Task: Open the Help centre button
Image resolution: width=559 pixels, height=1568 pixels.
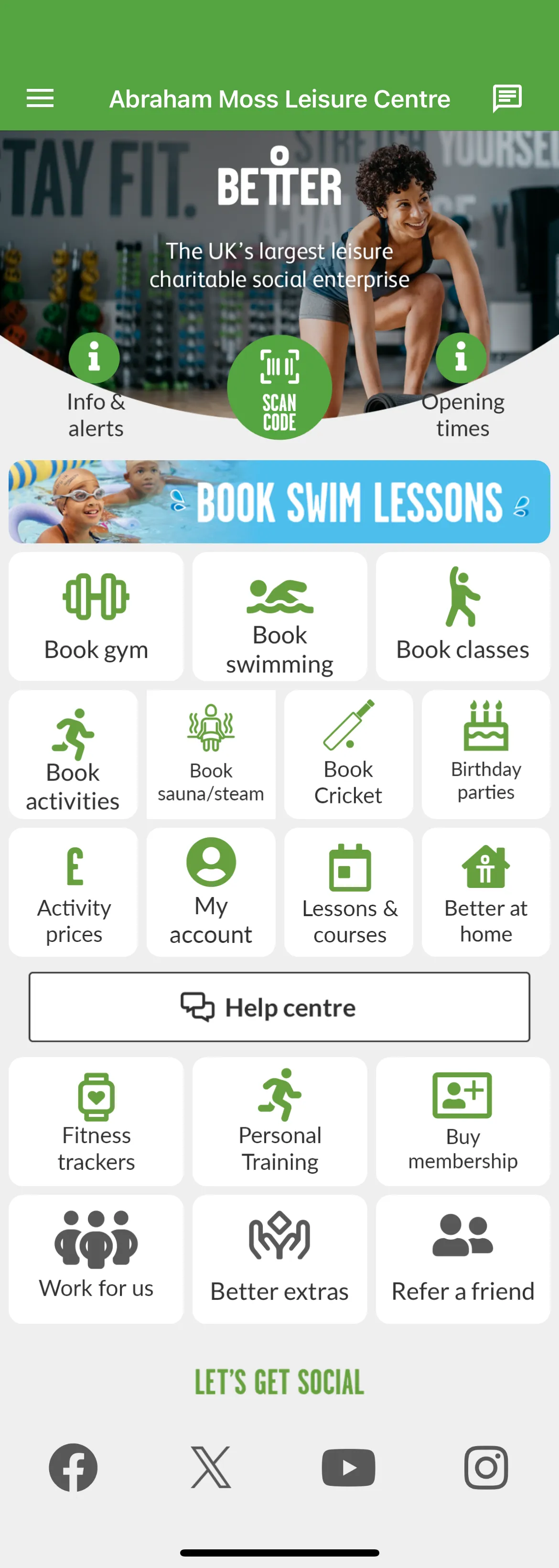Action: tap(279, 1007)
